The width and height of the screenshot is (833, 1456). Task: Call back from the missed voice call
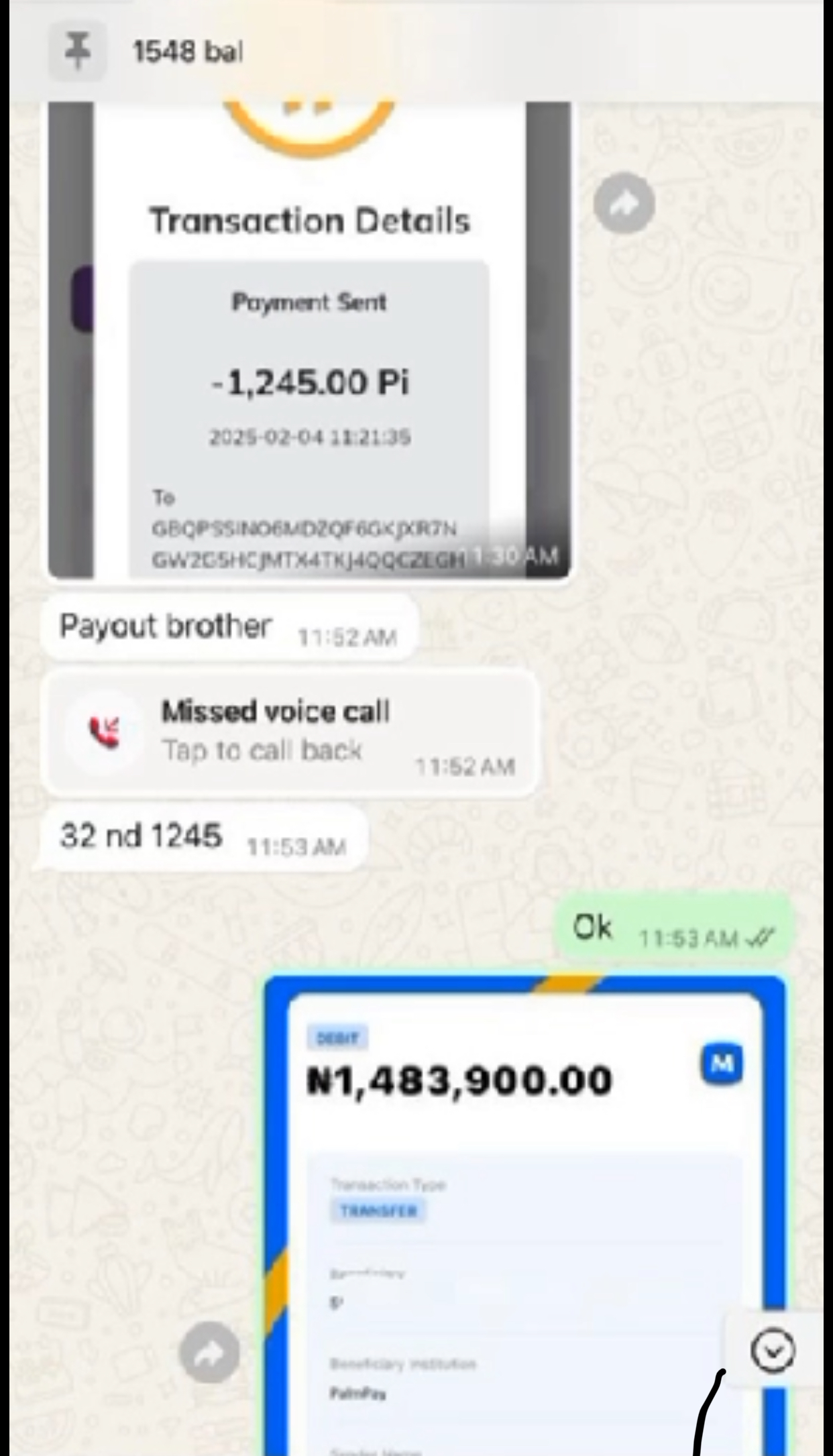click(x=290, y=732)
